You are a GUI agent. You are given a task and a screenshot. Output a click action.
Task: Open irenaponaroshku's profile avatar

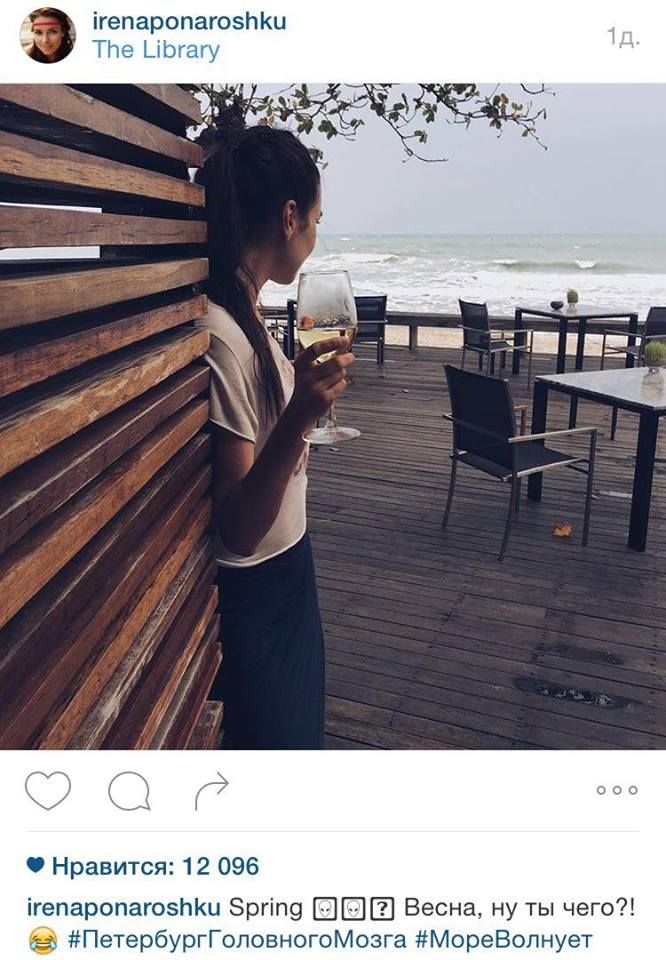tap(47, 36)
